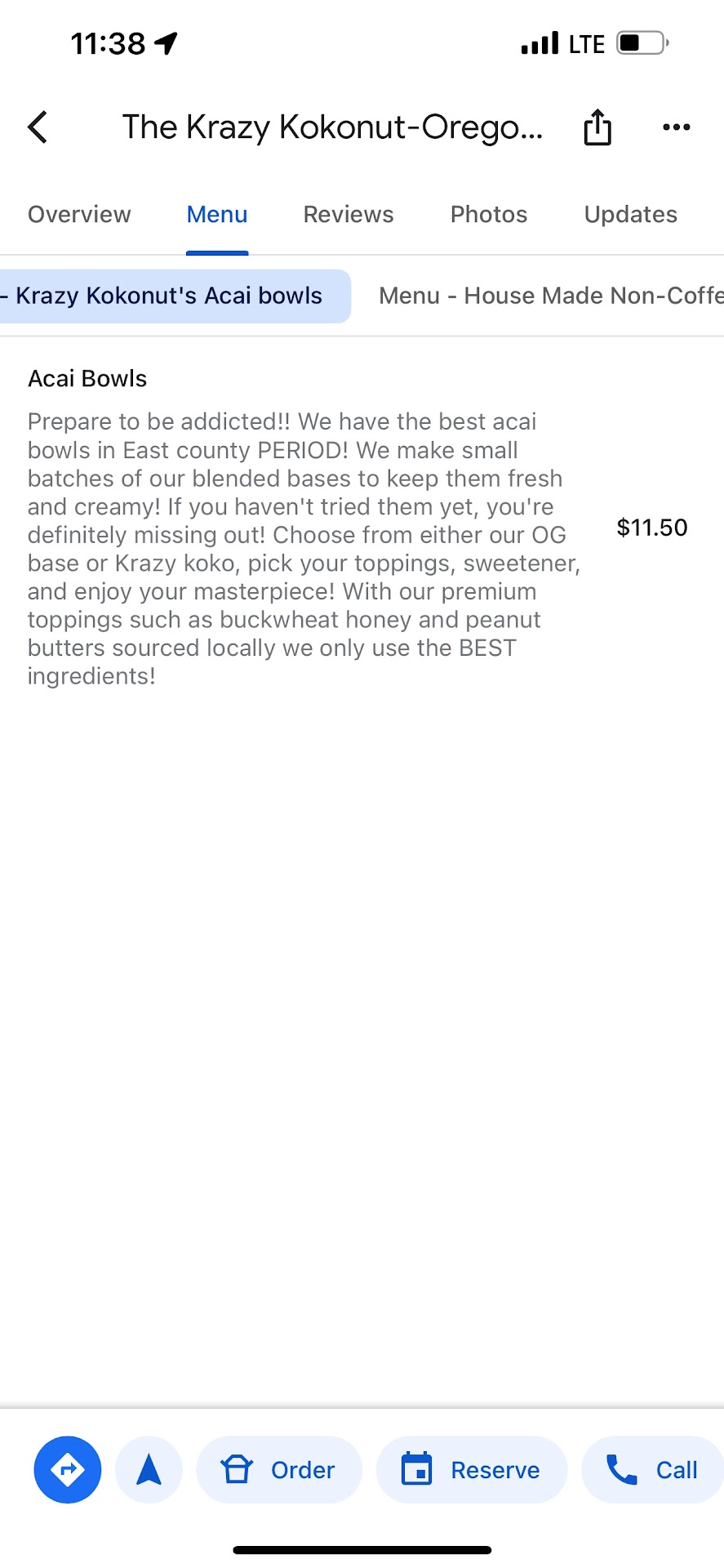Image resolution: width=724 pixels, height=1568 pixels.
Task: Switch to the Reviews tab
Action: 349,214
